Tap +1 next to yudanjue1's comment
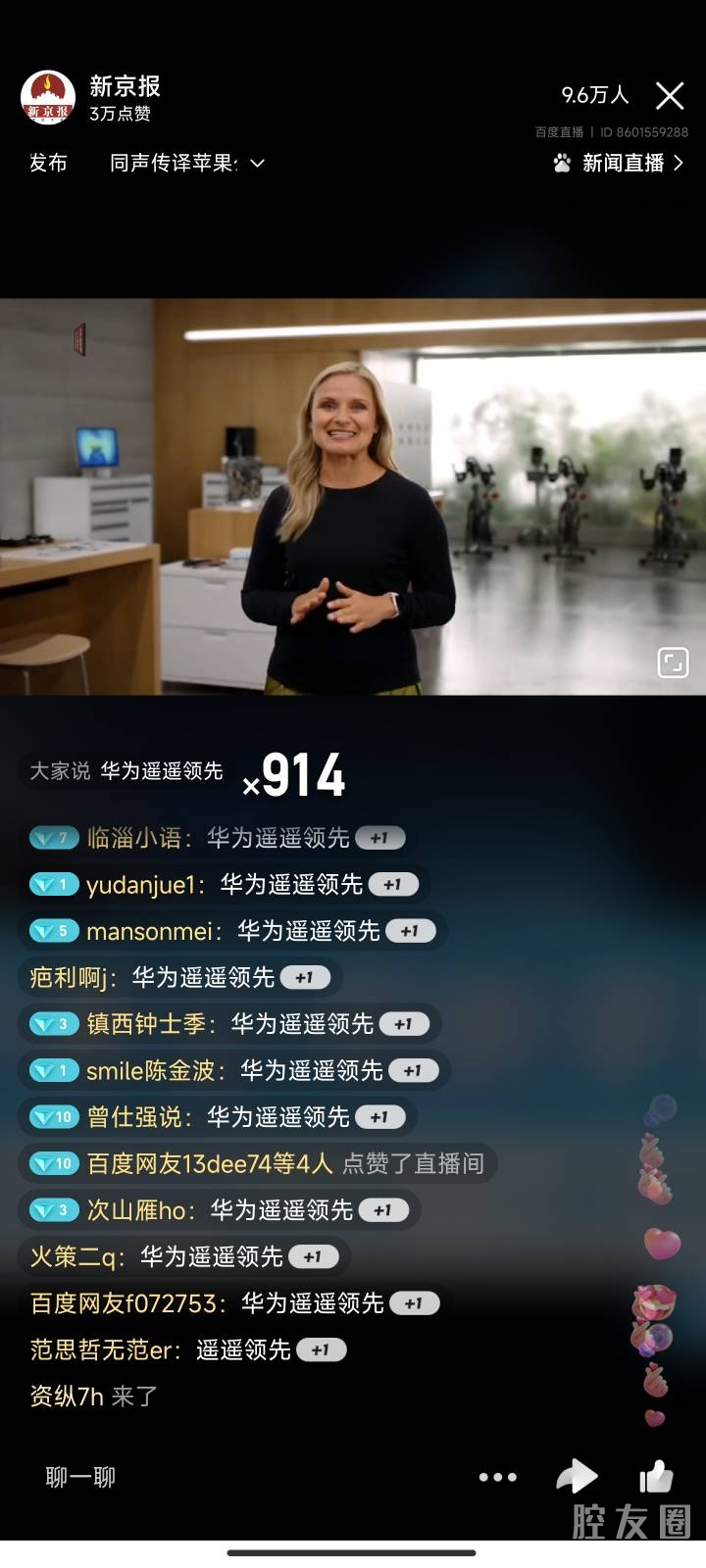Viewport: 706px width, 1568px height. (393, 885)
